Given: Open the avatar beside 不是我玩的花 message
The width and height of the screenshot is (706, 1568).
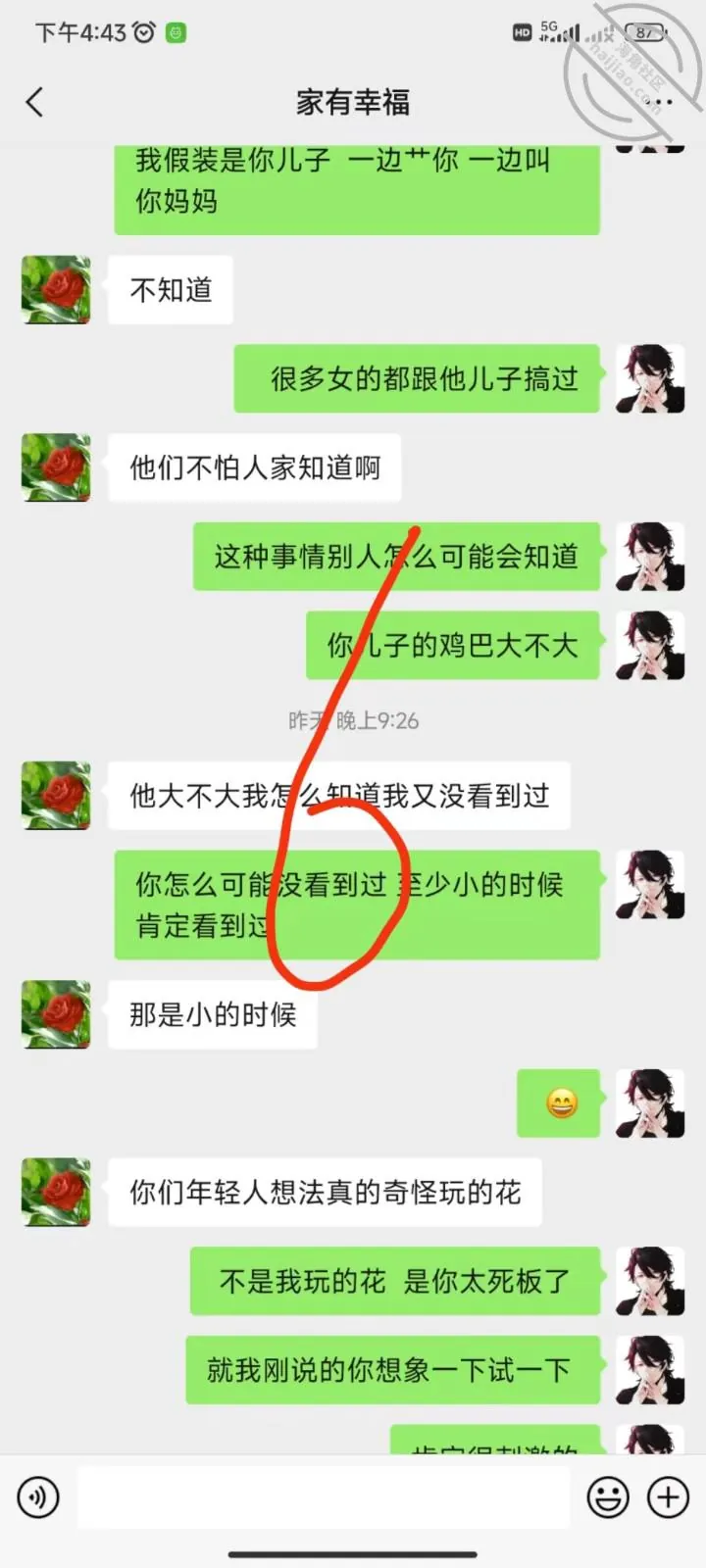Looking at the screenshot, I should pyautogui.click(x=650, y=1281).
